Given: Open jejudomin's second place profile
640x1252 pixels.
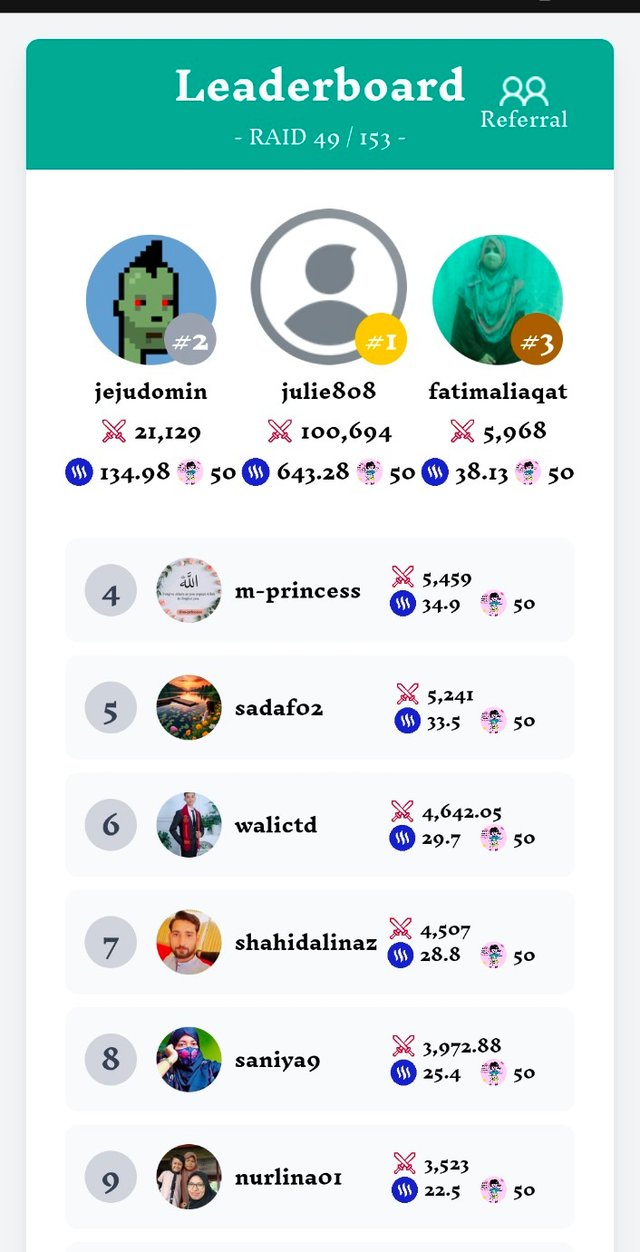Looking at the screenshot, I should pyautogui.click(x=150, y=299).
